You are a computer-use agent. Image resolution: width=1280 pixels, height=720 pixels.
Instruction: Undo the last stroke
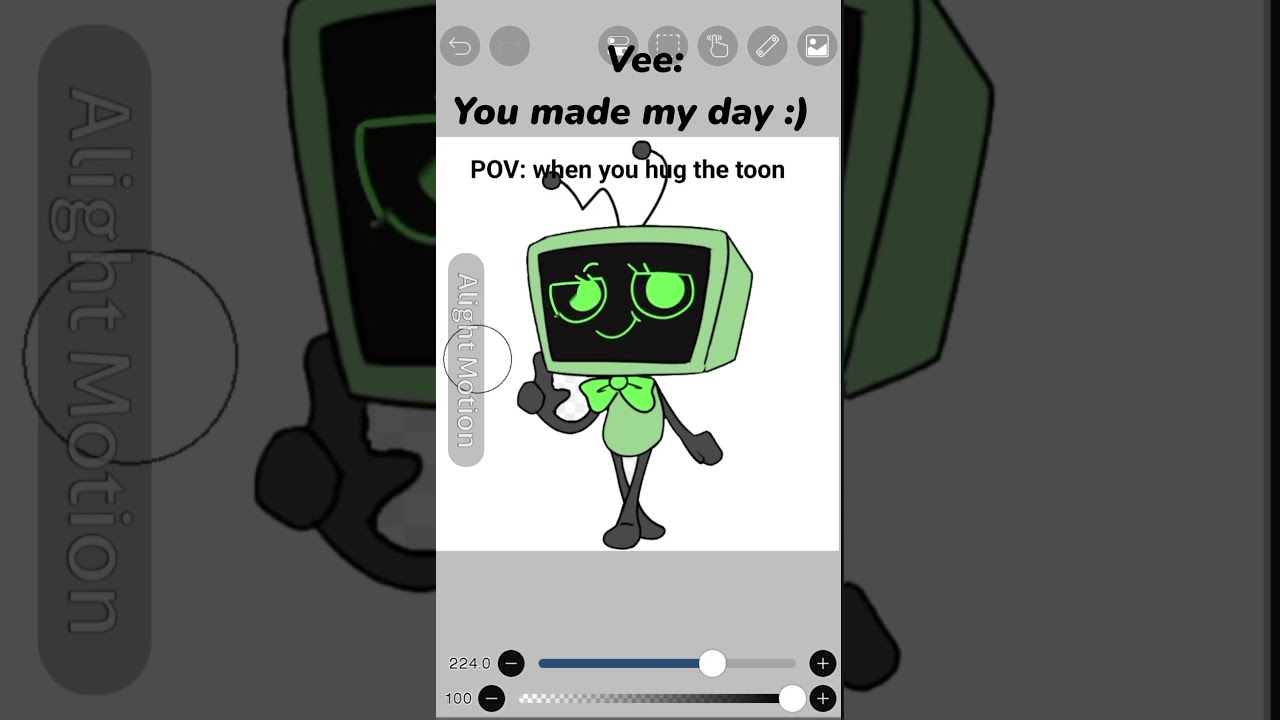coord(460,46)
